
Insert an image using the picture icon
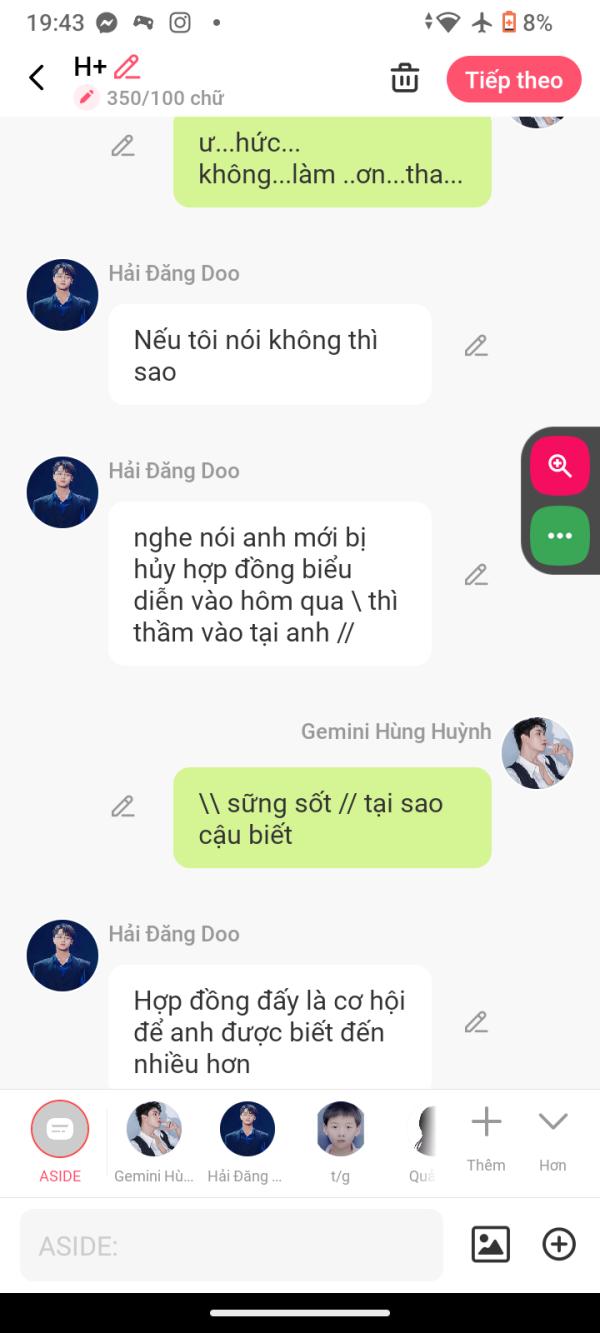(491, 1244)
